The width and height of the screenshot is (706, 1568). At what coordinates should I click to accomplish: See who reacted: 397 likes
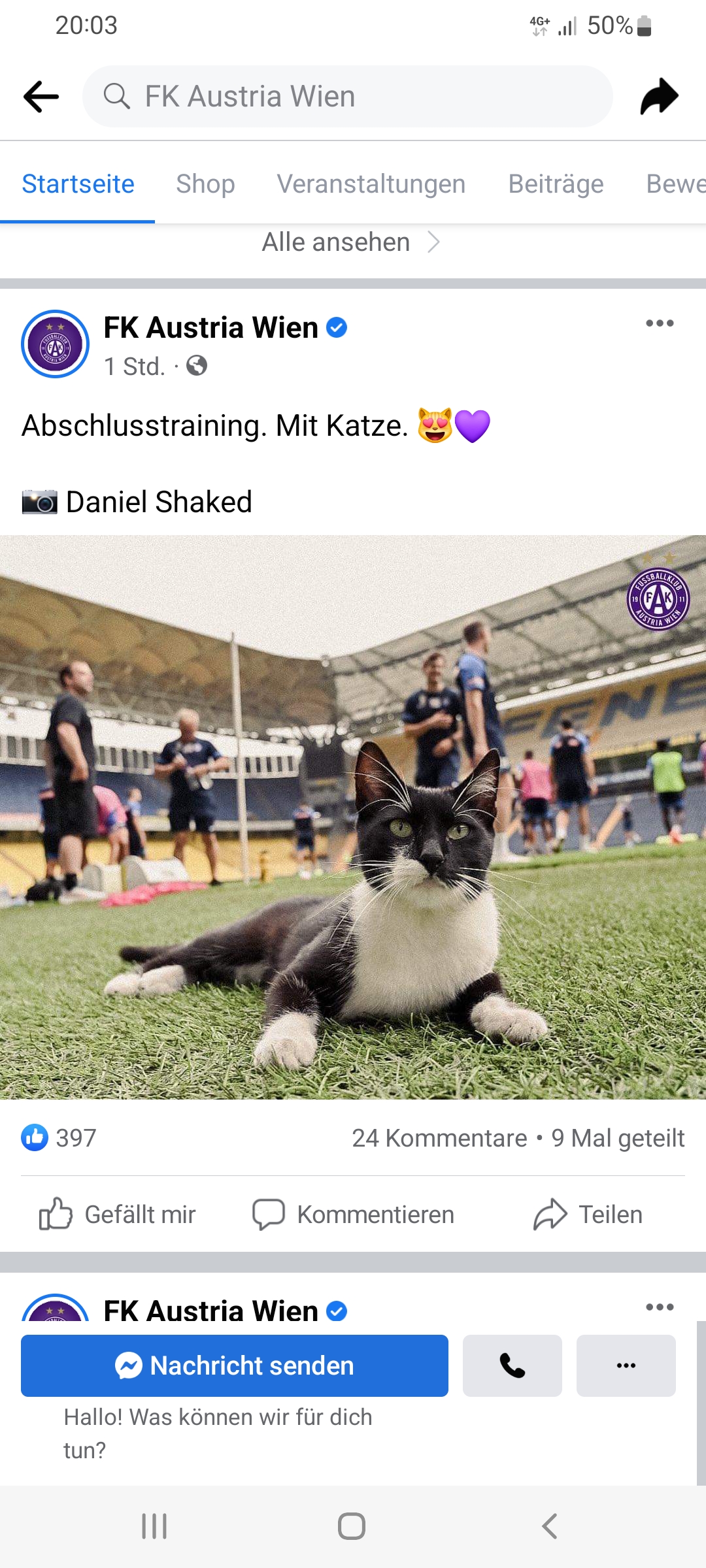point(59,1138)
